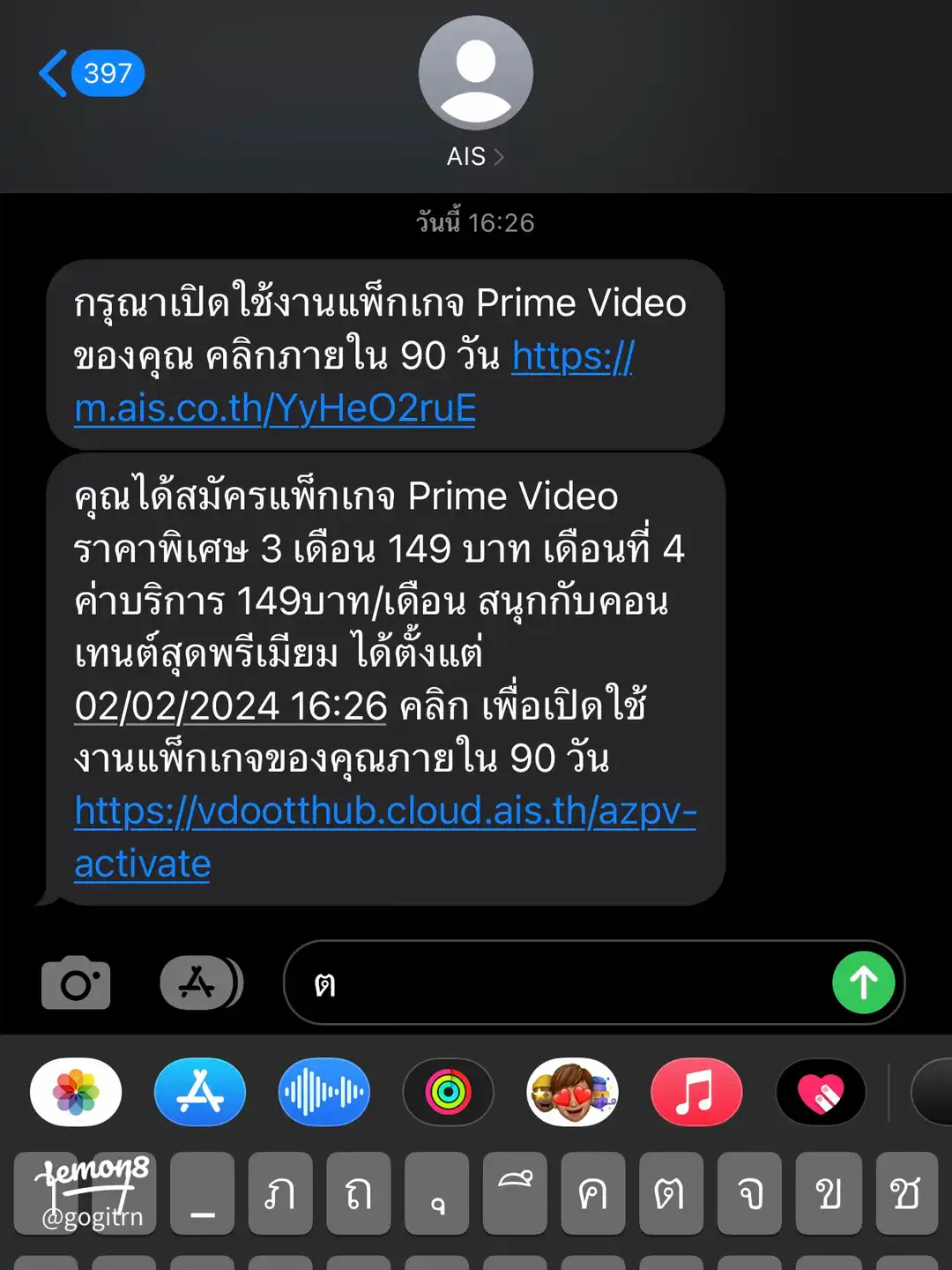Open the m.ais.co.th/YyHeO2ruE link
This screenshot has height=1270, width=952.
pyautogui.click(x=275, y=409)
